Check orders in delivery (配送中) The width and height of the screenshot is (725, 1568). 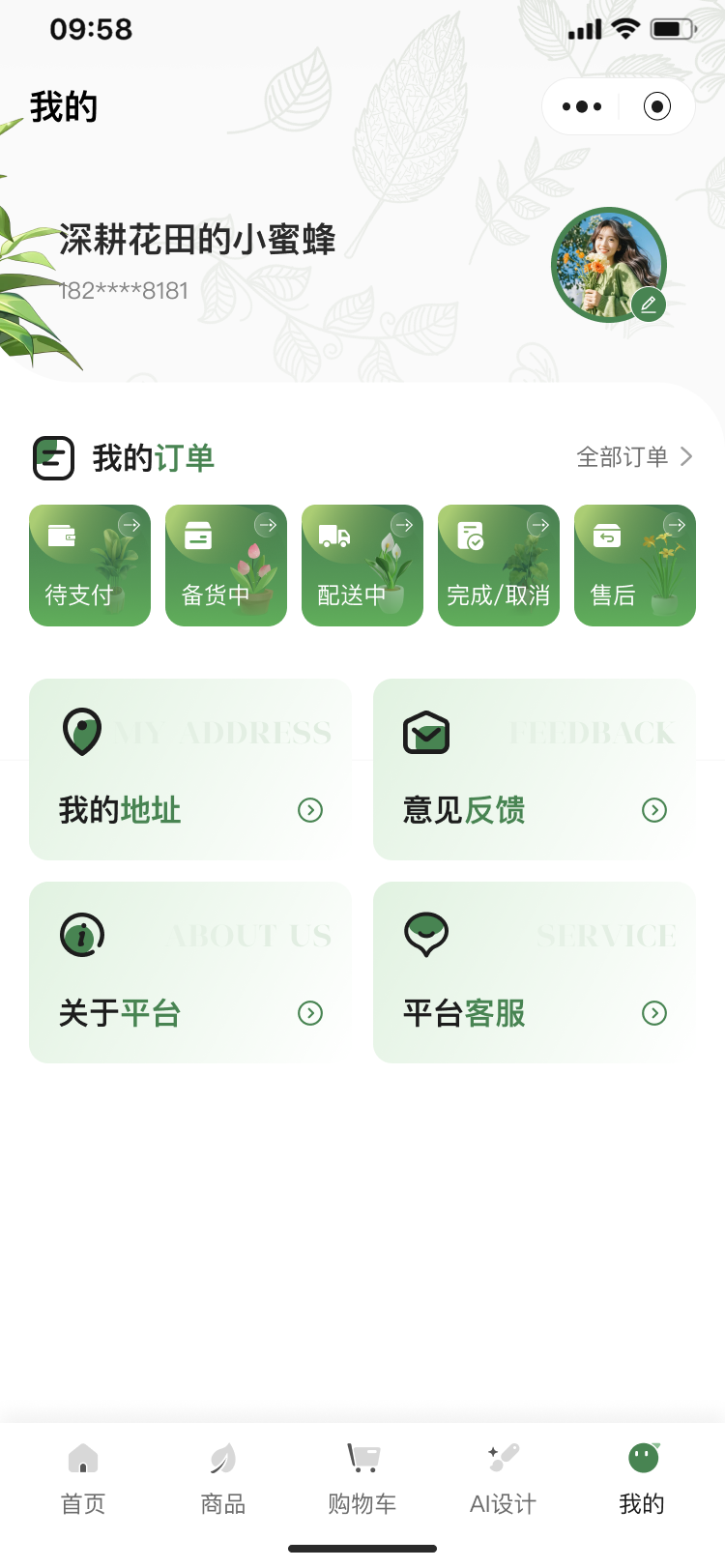(x=362, y=566)
